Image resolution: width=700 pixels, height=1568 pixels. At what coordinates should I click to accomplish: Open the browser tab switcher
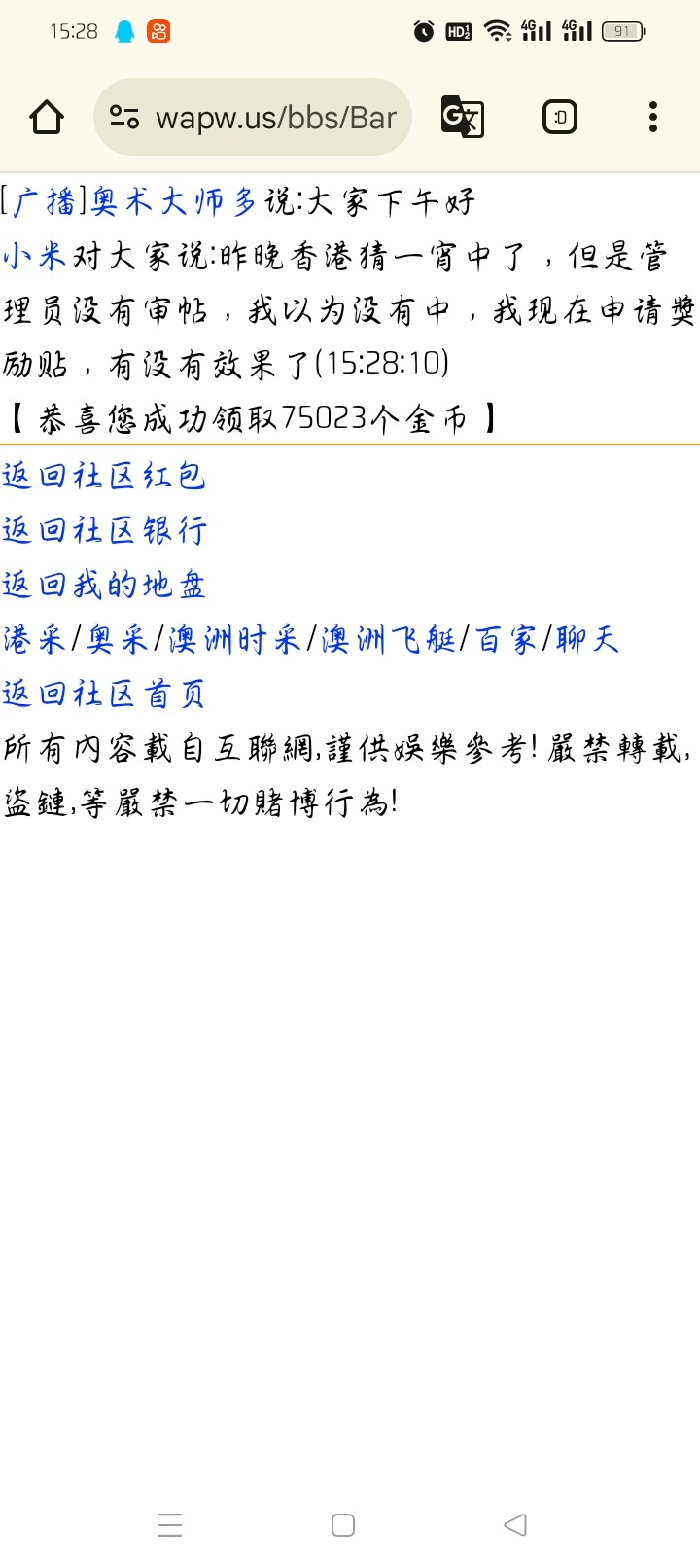tap(559, 118)
